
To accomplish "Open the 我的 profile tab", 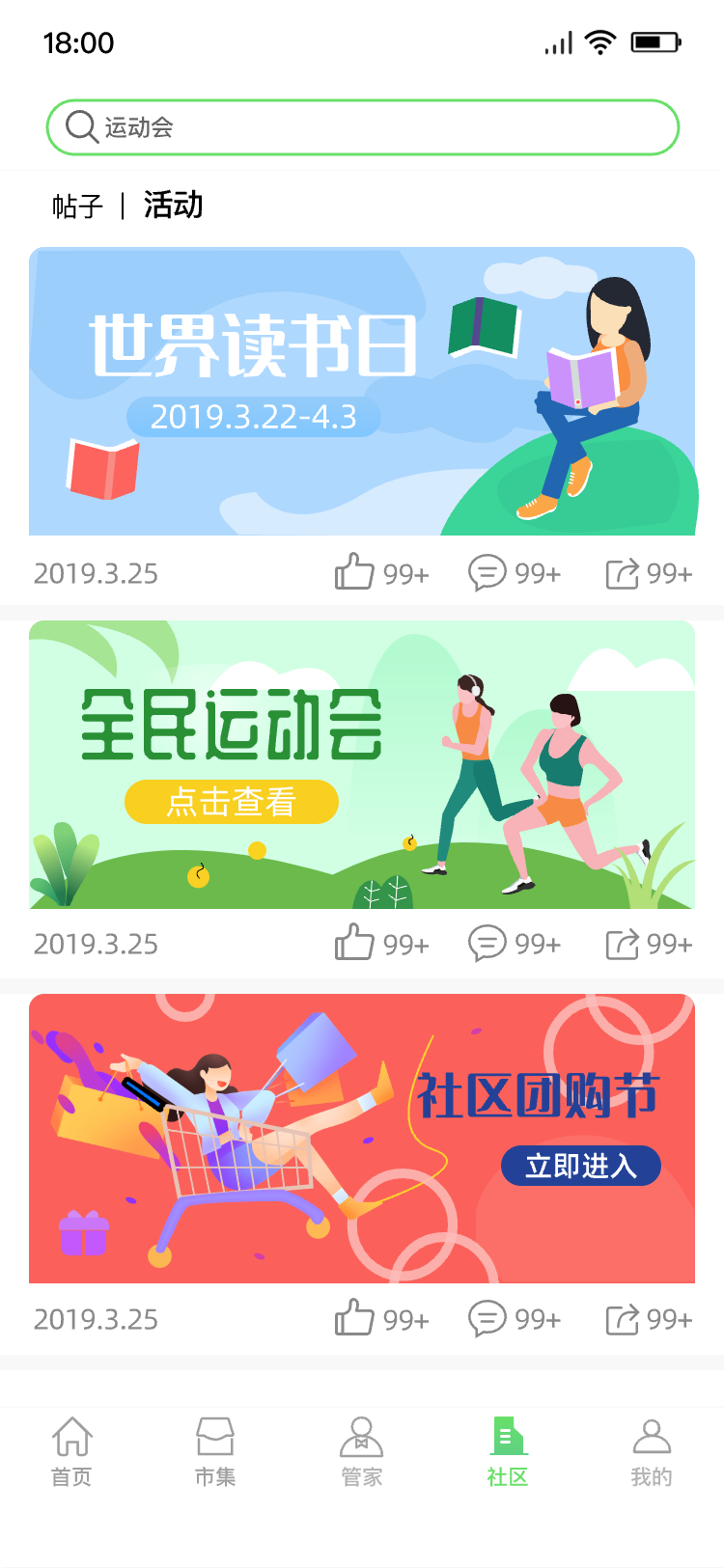I will (652, 1451).
